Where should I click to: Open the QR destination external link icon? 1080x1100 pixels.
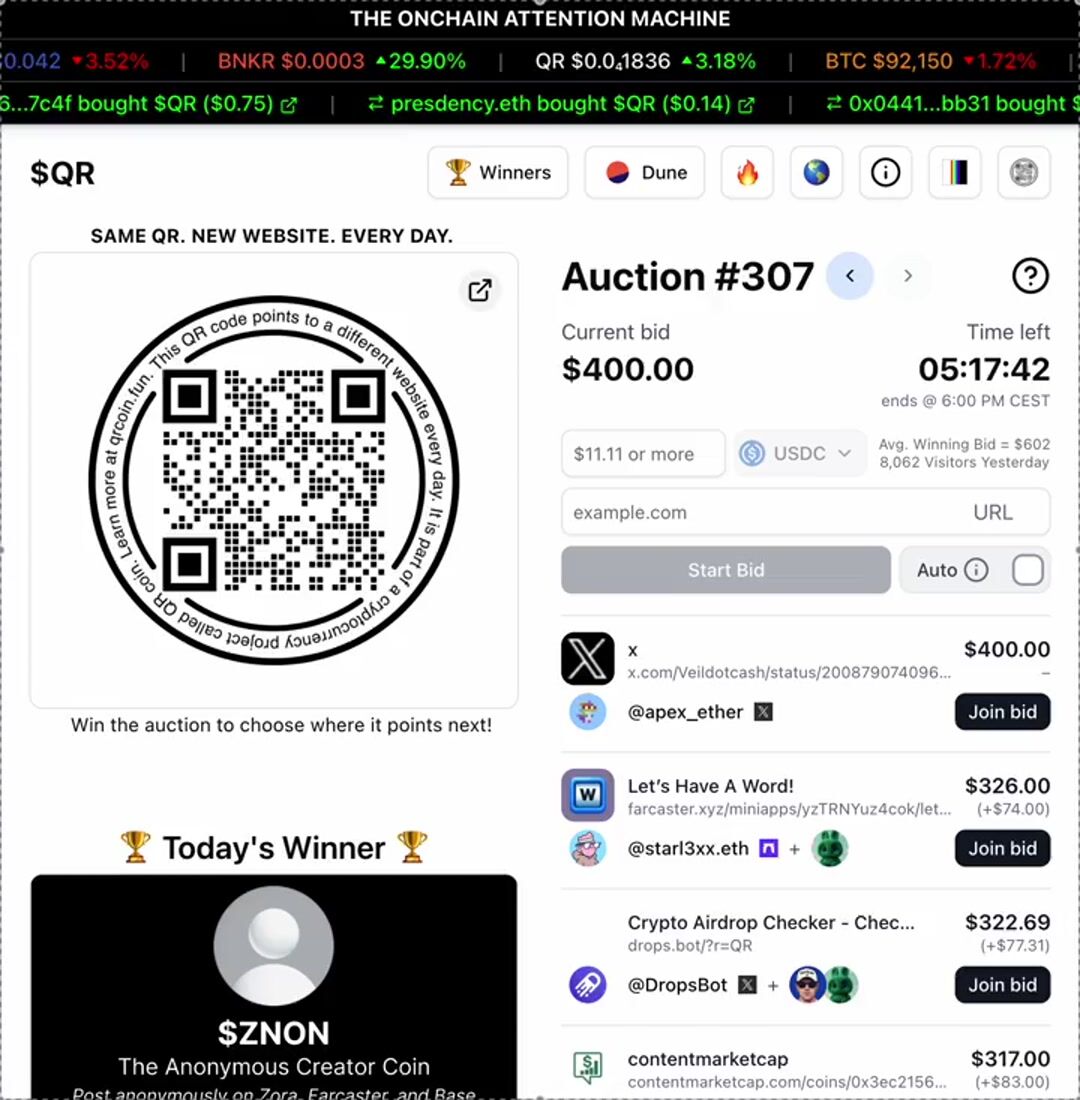coord(480,290)
